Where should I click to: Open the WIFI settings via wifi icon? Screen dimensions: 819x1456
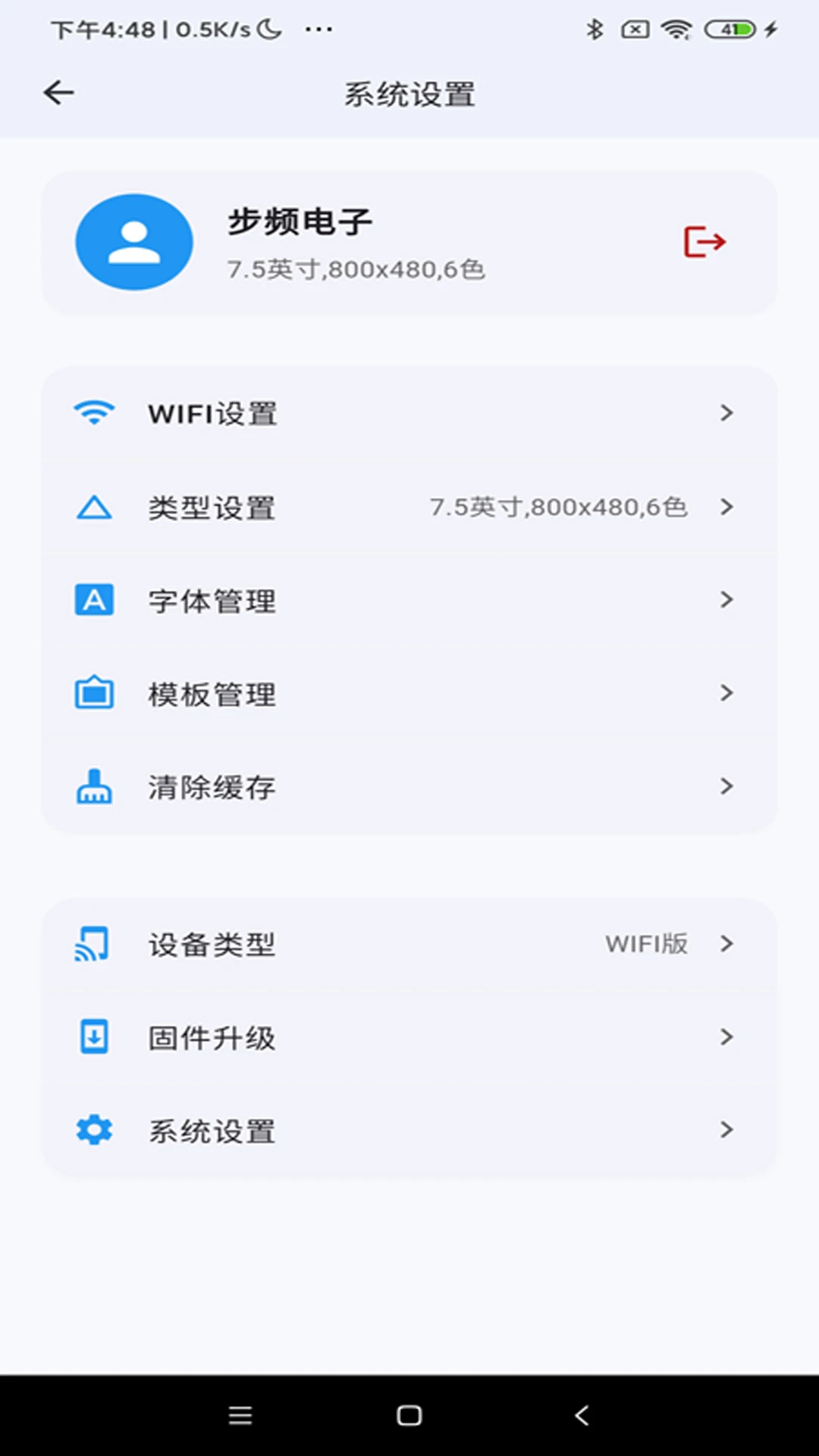93,413
